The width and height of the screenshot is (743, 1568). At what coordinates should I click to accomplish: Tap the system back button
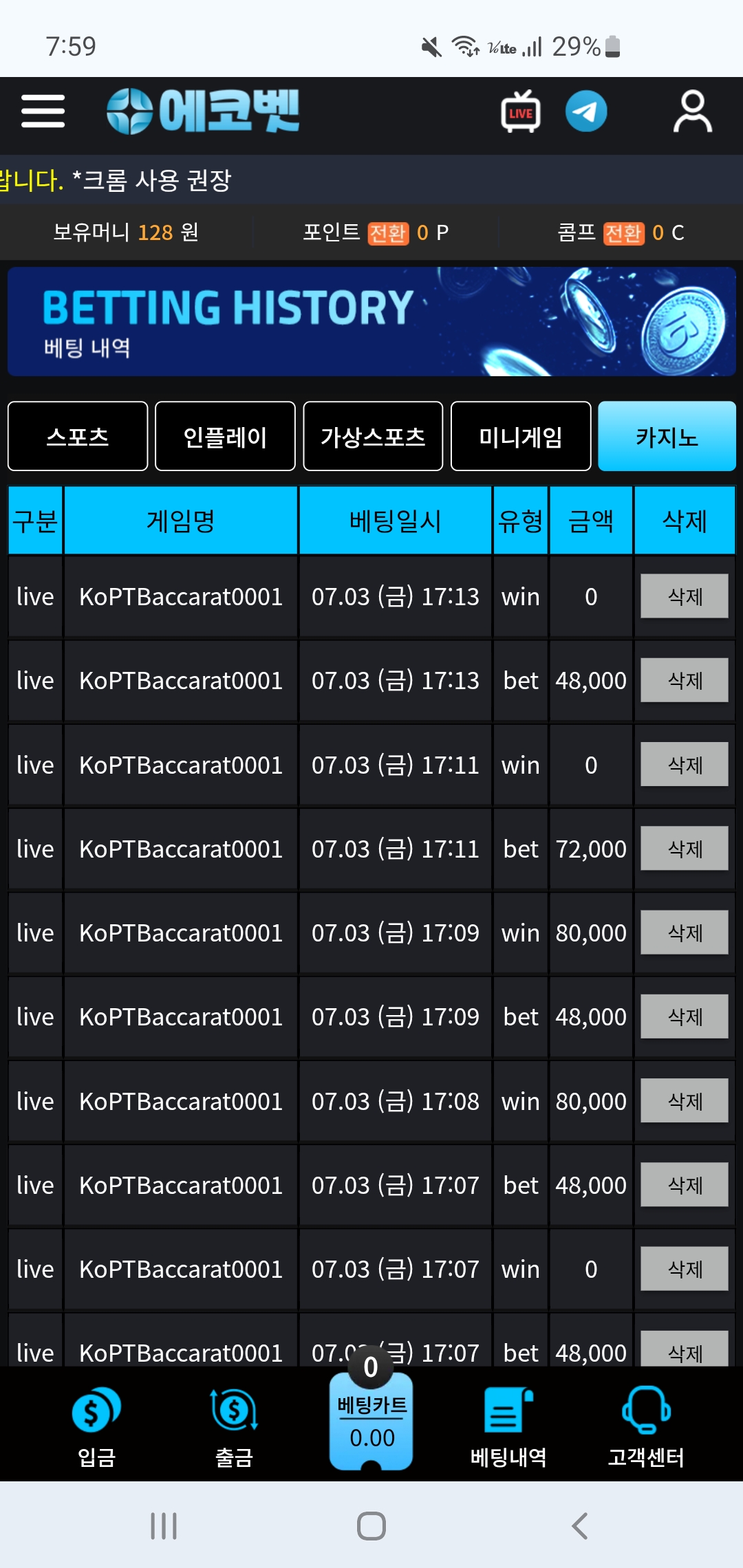tap(580, 1526)
